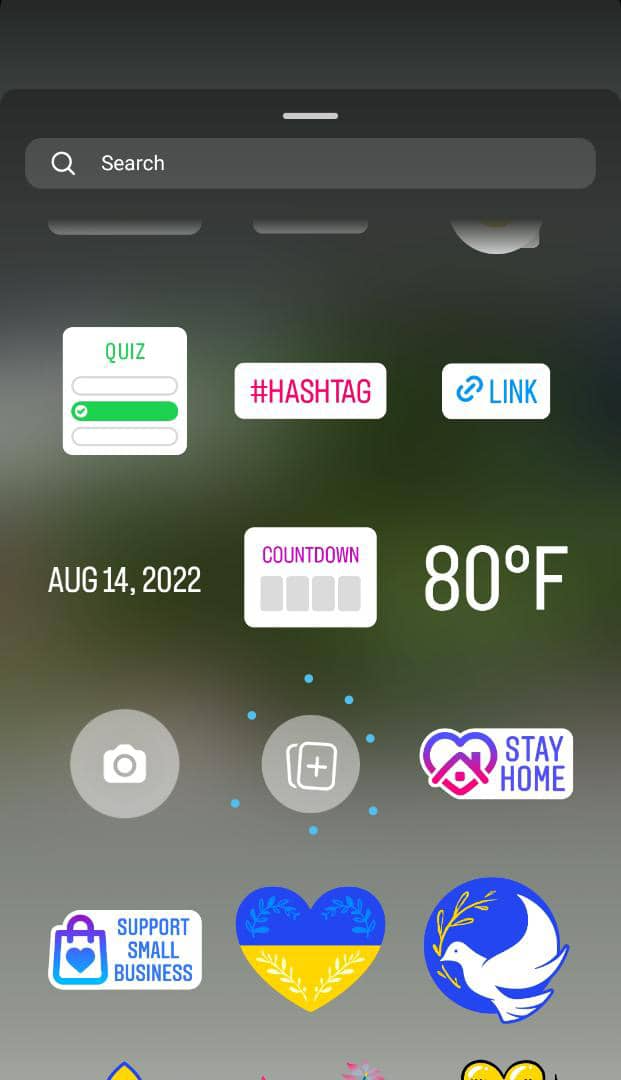Add a photo from gallery sticker
The width and height of the screenshot is (621, 1080).
click(310, 765)
